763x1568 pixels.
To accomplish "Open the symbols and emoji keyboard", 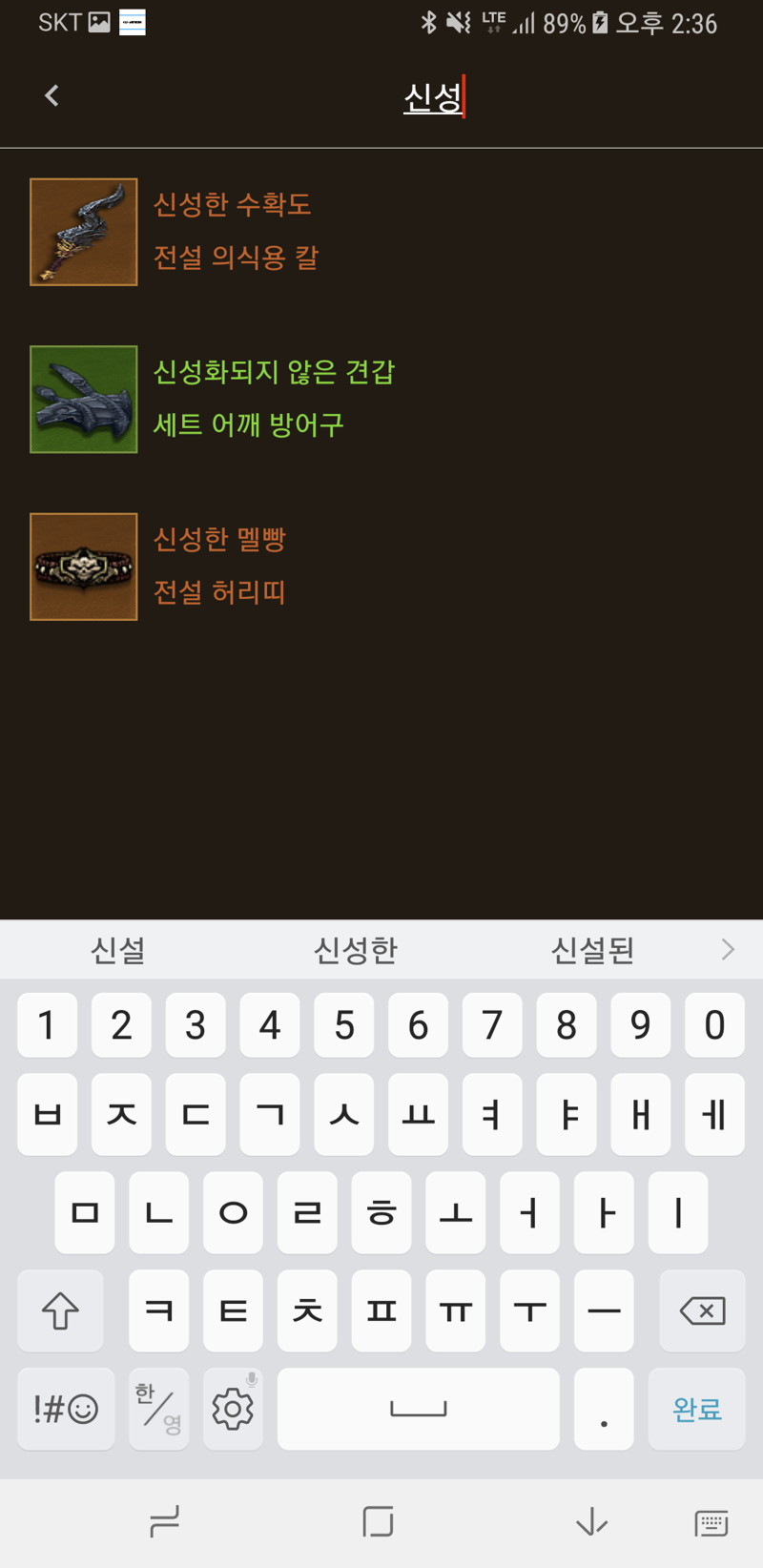I will click(x=66, y=1409).
